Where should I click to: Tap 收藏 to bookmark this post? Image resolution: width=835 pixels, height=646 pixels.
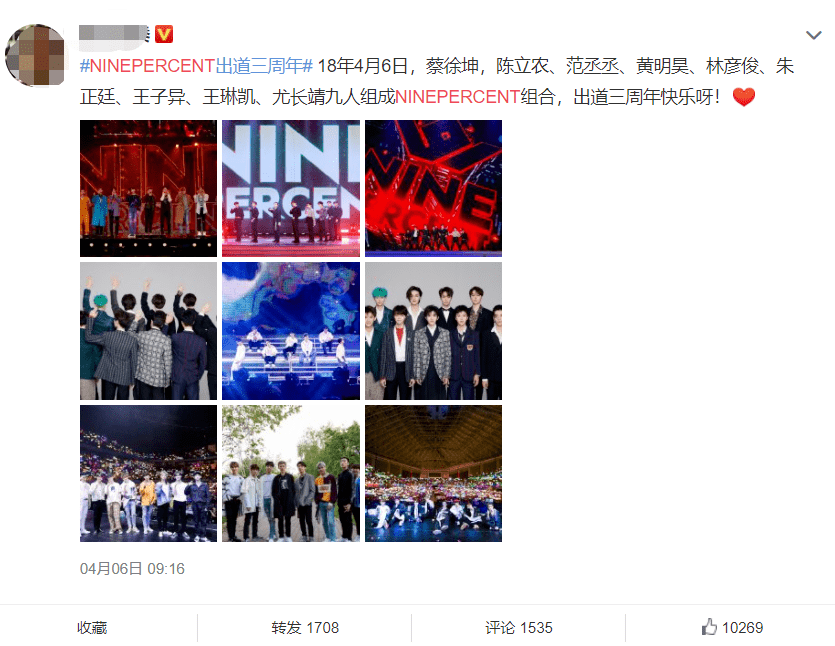coord(92,628)
